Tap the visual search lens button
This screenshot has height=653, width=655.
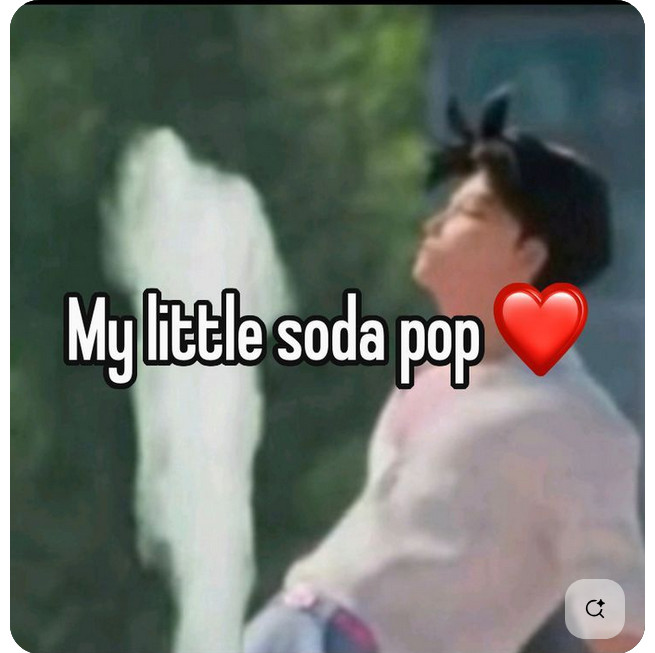pyautogui.click(x=595, y=609)
